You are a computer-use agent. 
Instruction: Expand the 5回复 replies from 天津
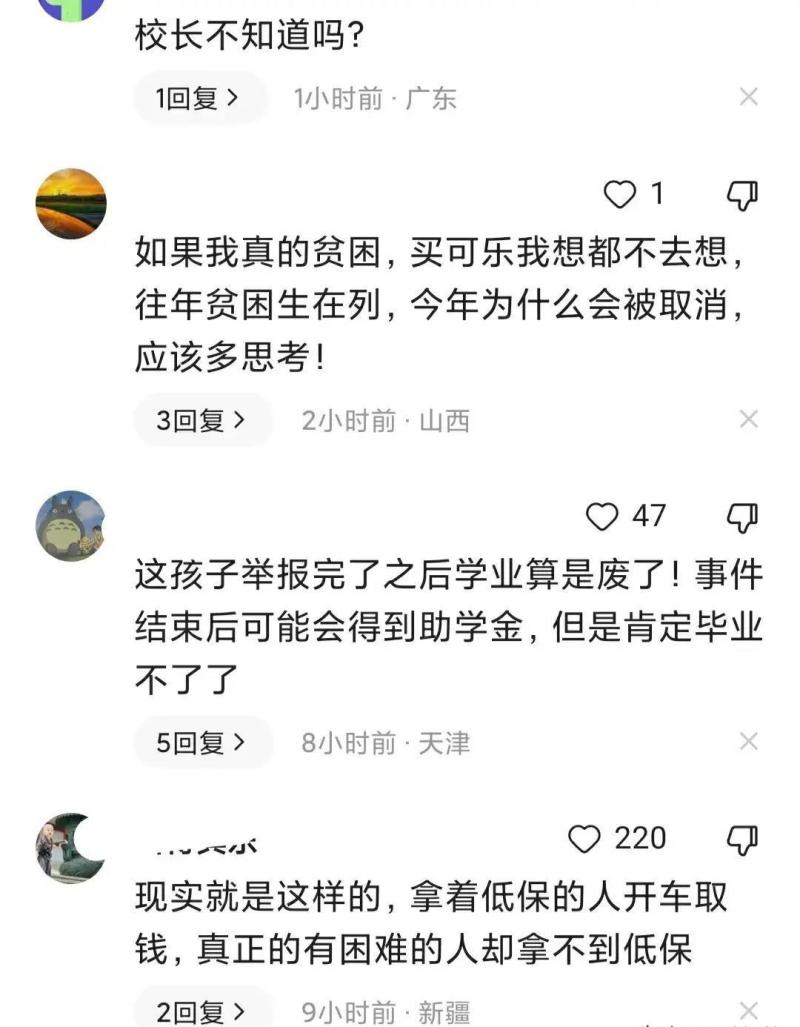click(202, 743)
